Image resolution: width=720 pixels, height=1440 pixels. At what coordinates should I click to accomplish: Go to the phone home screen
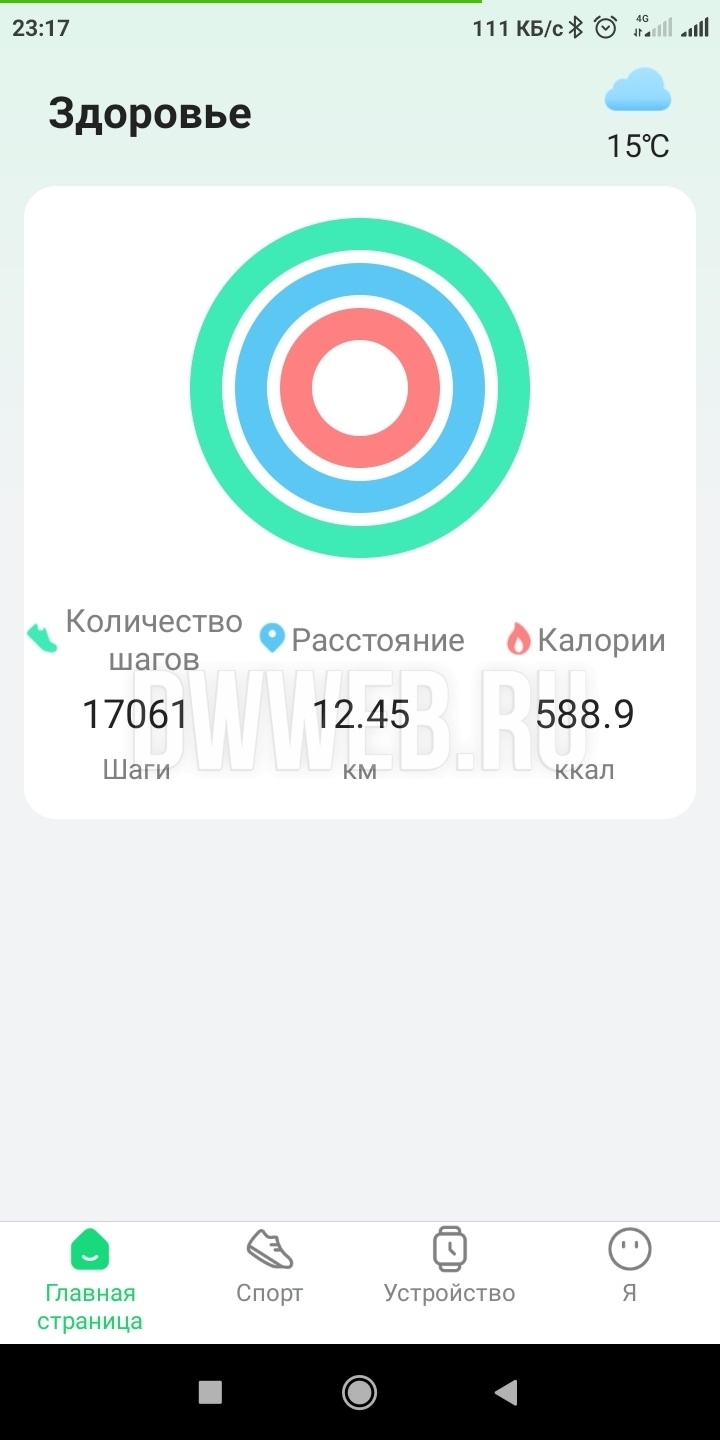[359, 1392]
